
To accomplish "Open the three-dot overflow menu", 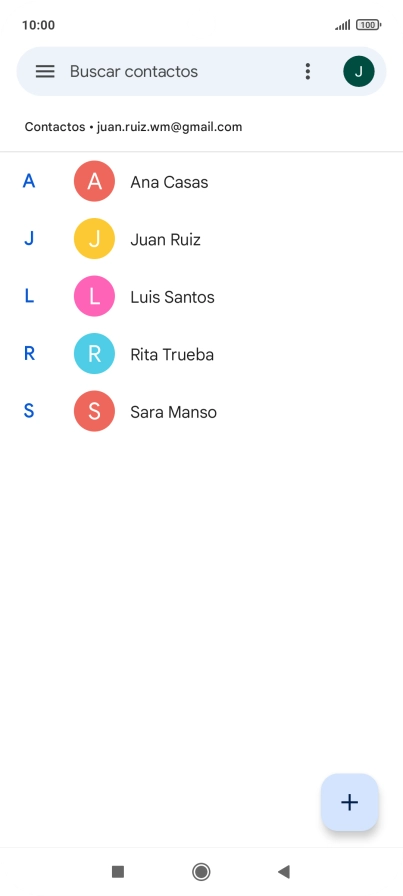I will click(x=308, y=71).
